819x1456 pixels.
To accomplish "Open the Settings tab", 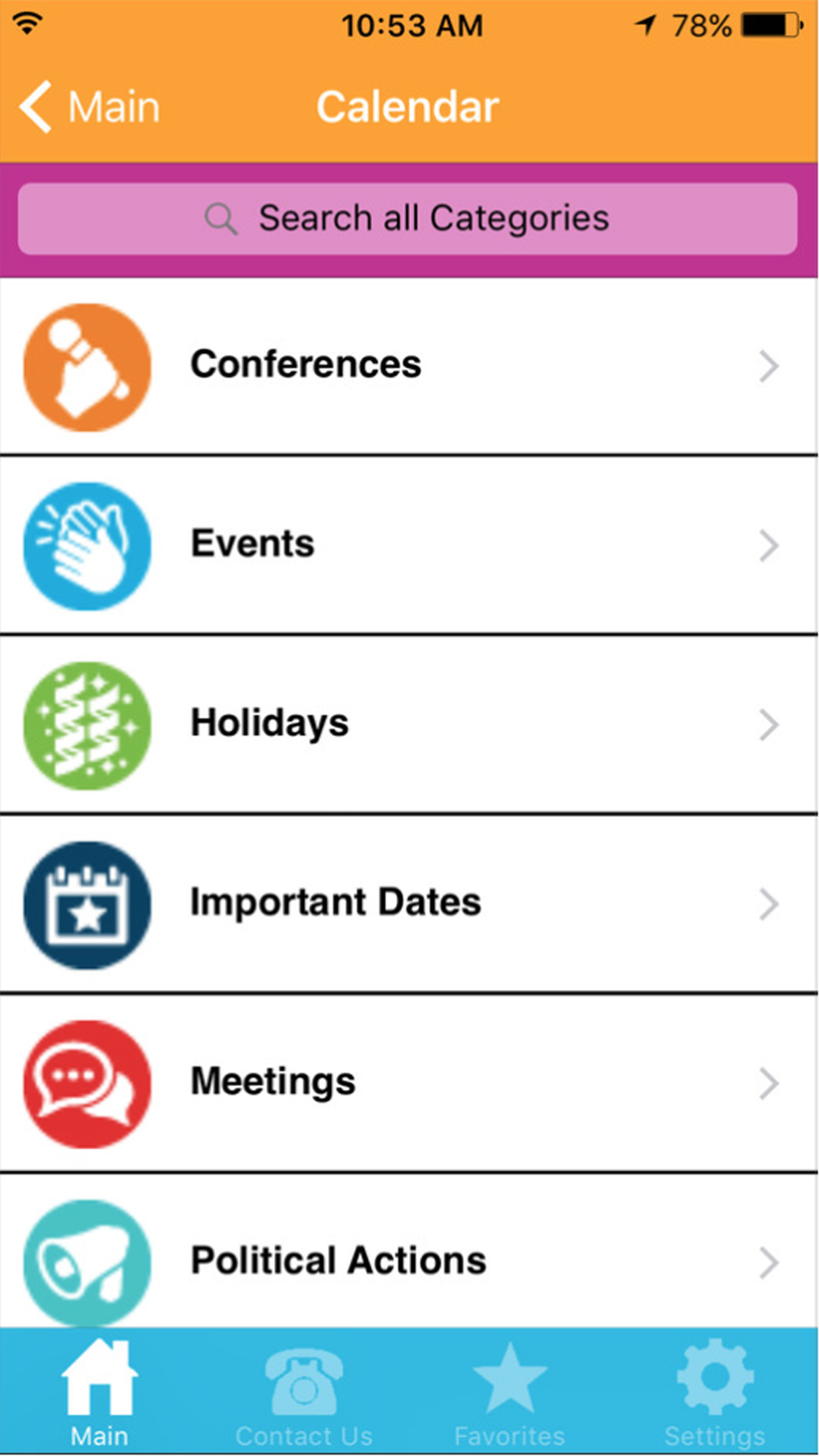I will 715,1393.
